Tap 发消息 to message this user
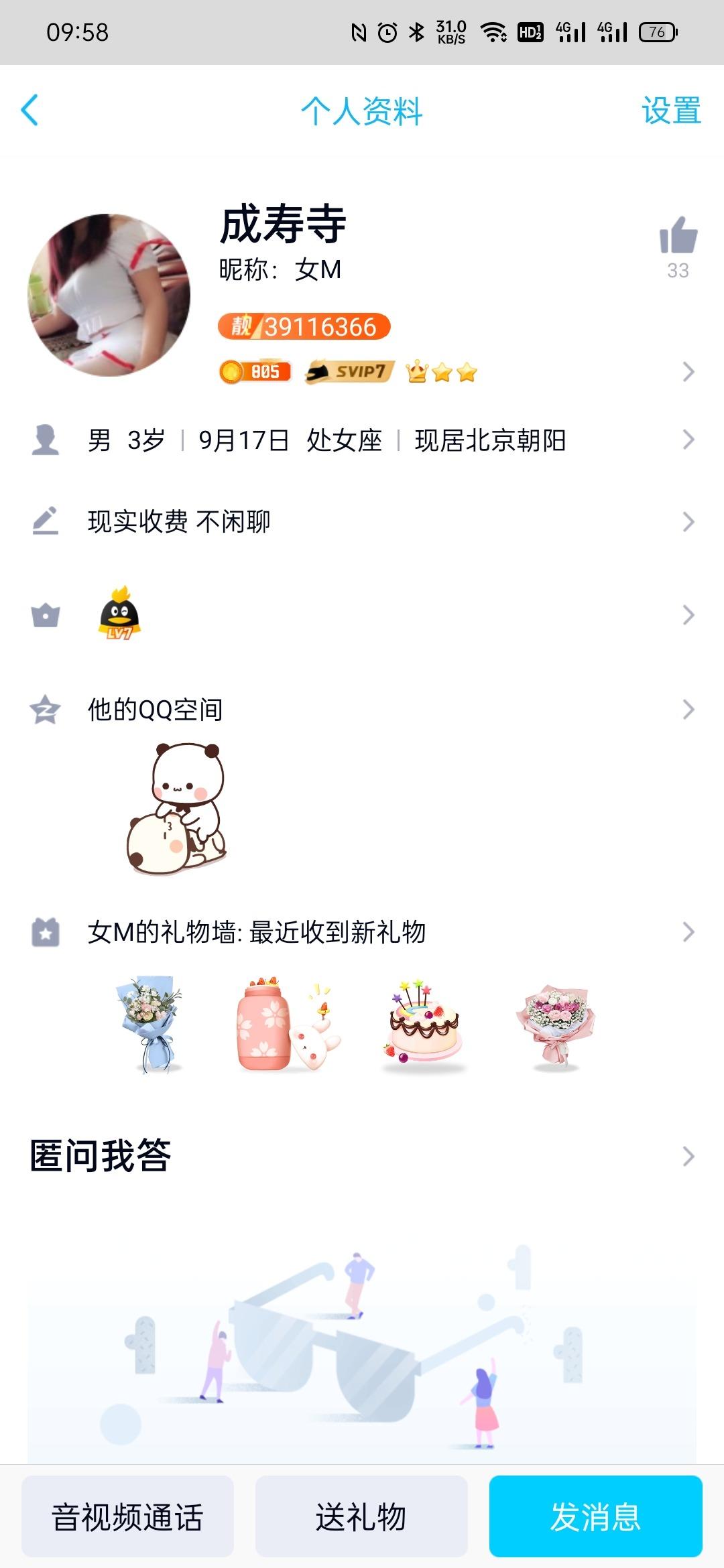Viewport: 724px width, 1568px height. [595, 1517]
